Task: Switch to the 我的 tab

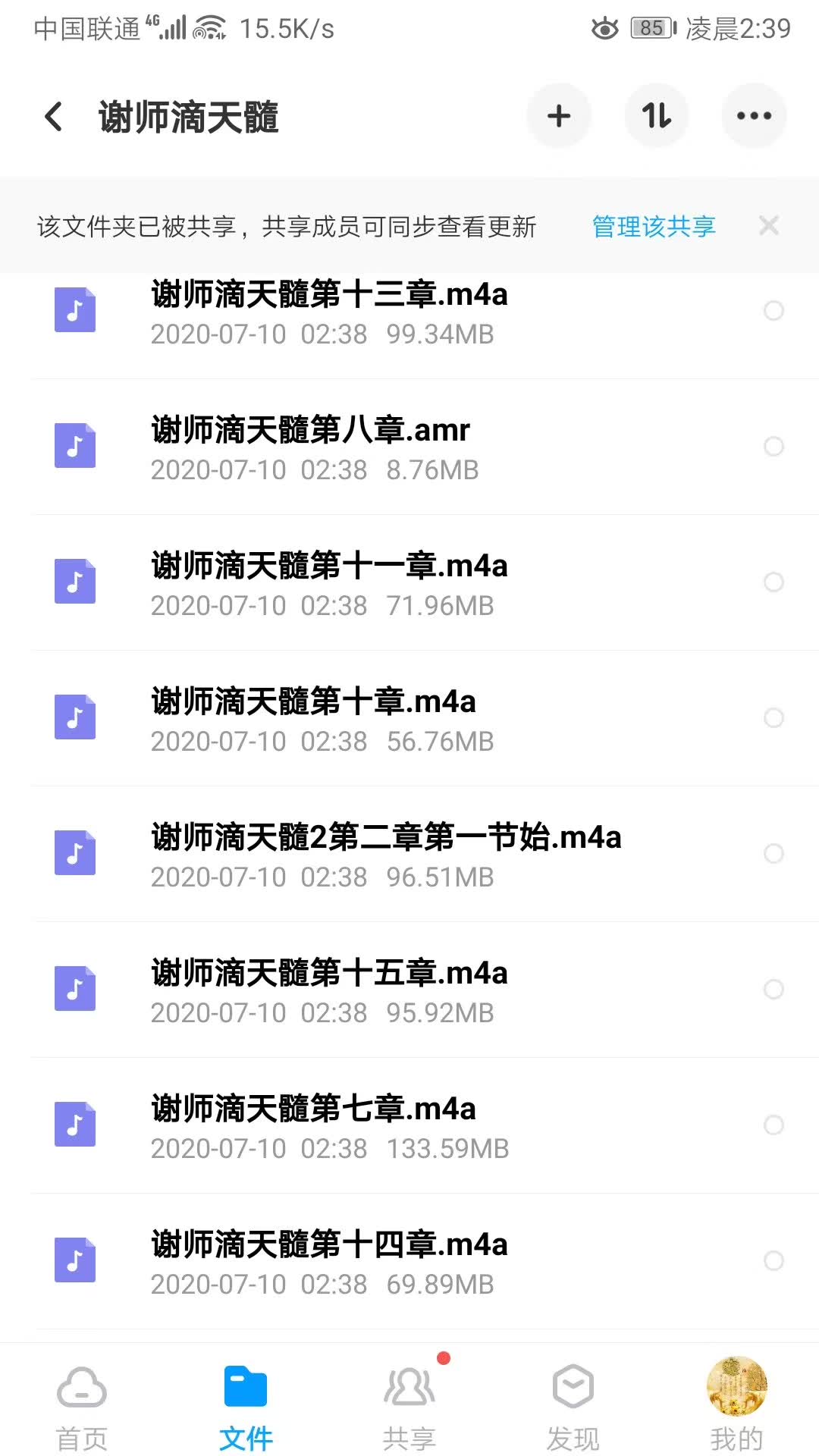Action: 736,1403
